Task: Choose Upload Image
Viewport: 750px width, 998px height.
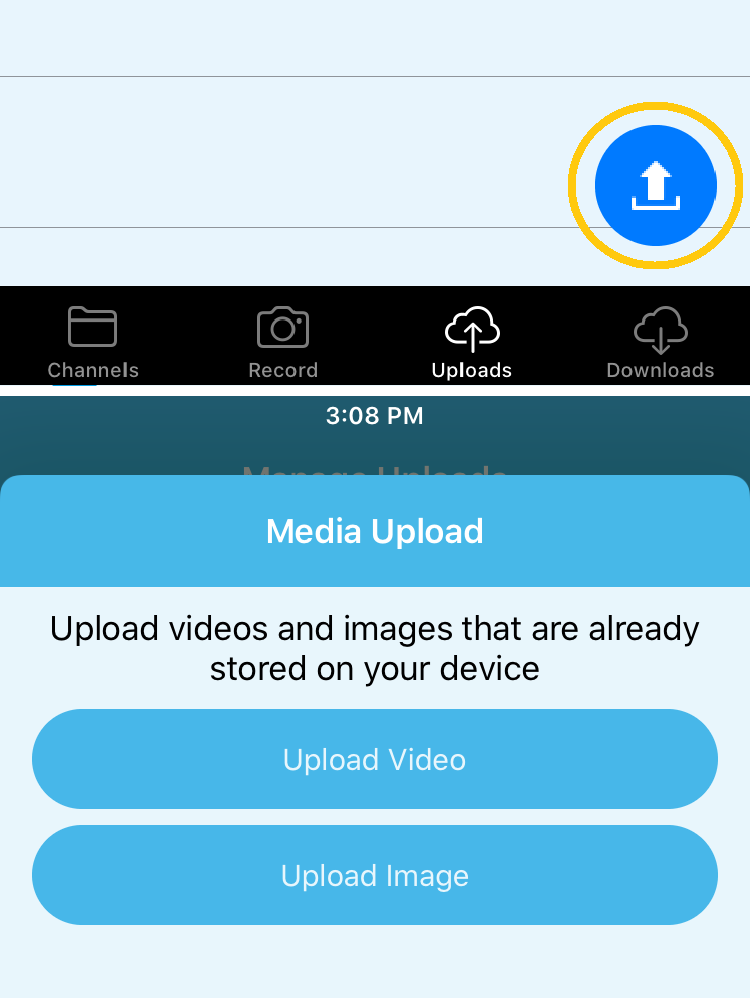Action: pos(375,876)
